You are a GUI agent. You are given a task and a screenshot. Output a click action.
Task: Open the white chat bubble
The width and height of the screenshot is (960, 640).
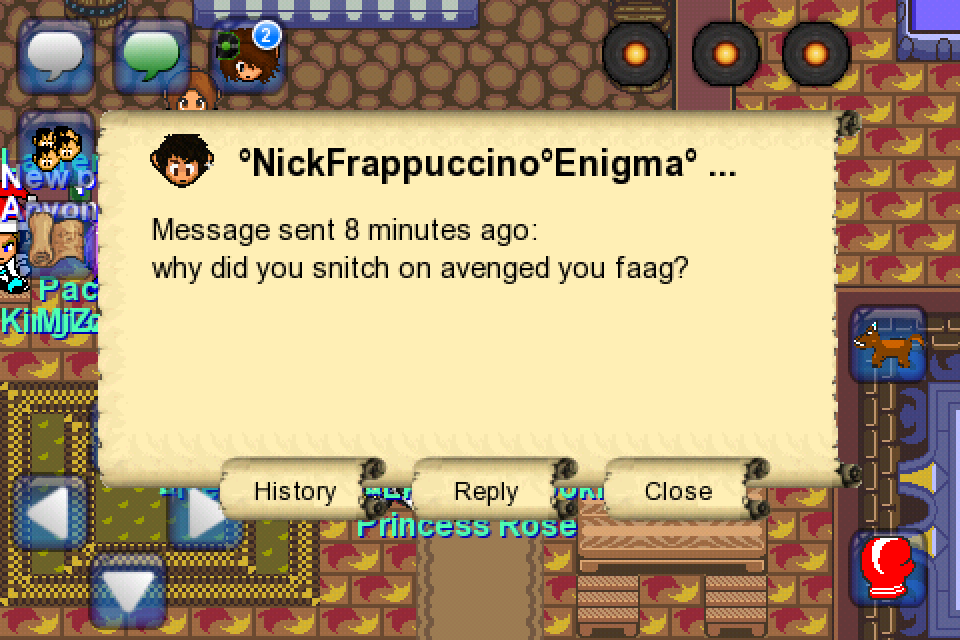(56, 55)
